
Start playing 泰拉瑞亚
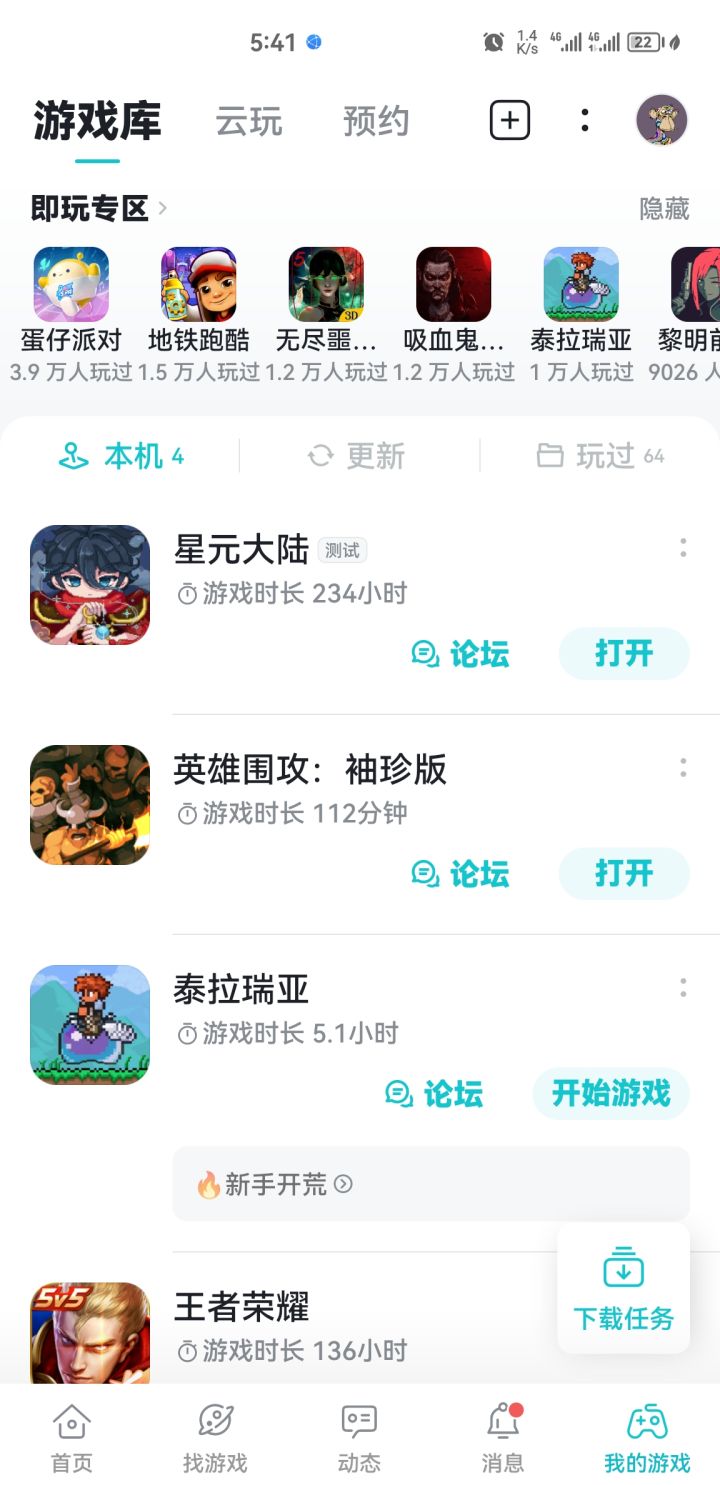click(x=611, y=1093)
